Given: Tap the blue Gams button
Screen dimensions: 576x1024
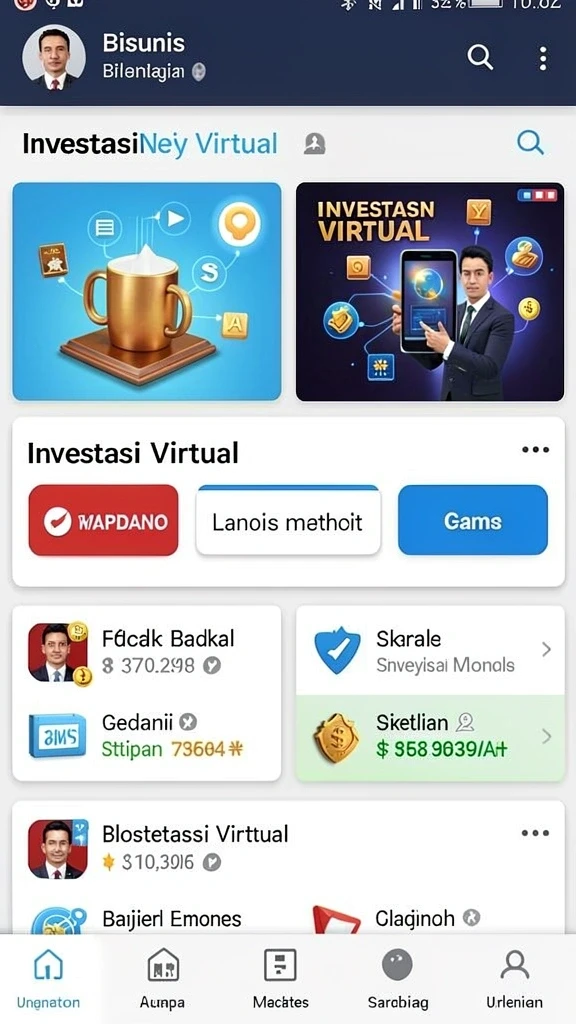Looking at the screenshot, I should pyautogui.click(x=473, y=520).
